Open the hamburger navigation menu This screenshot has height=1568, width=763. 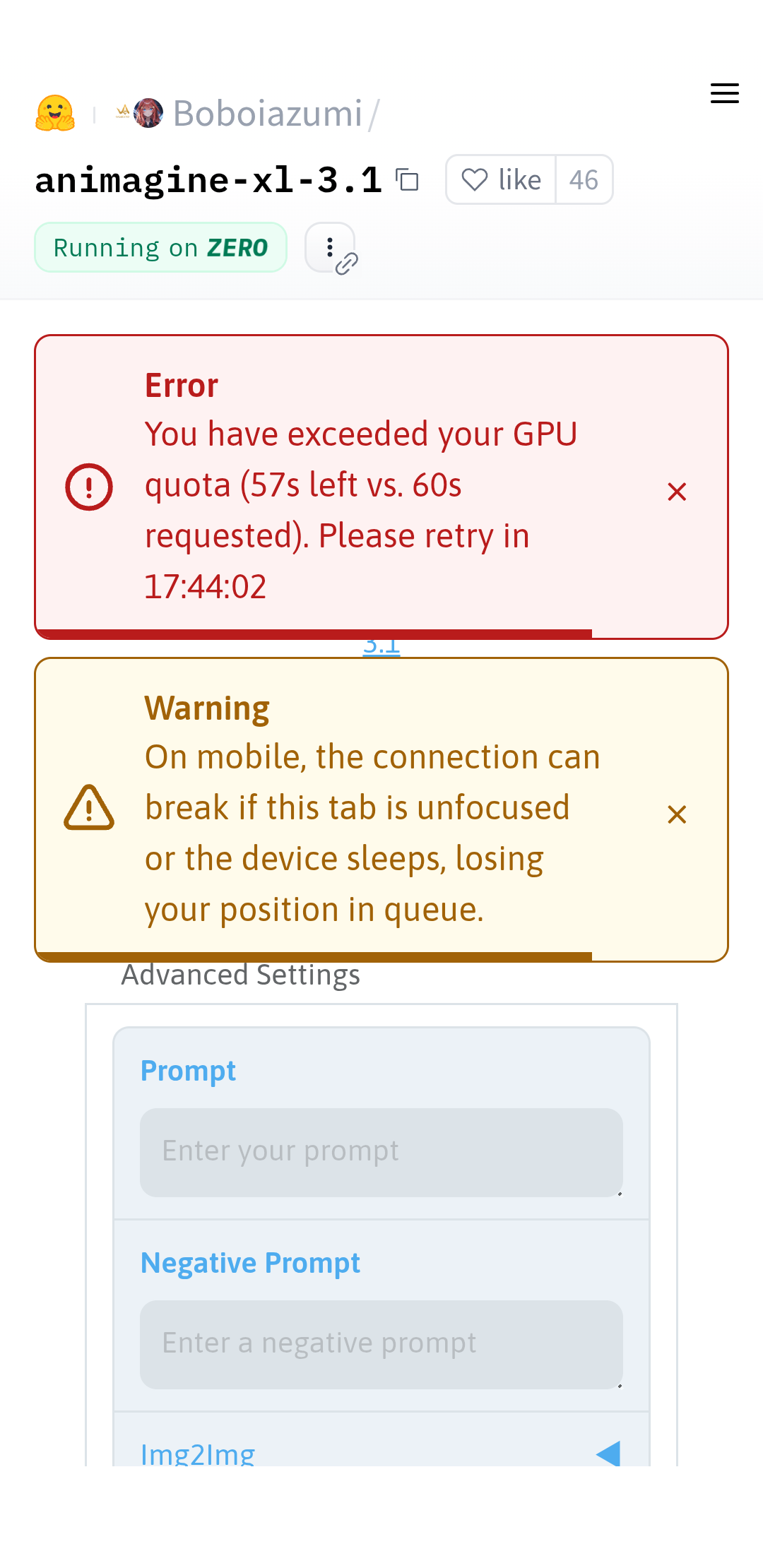pos(724,93)
